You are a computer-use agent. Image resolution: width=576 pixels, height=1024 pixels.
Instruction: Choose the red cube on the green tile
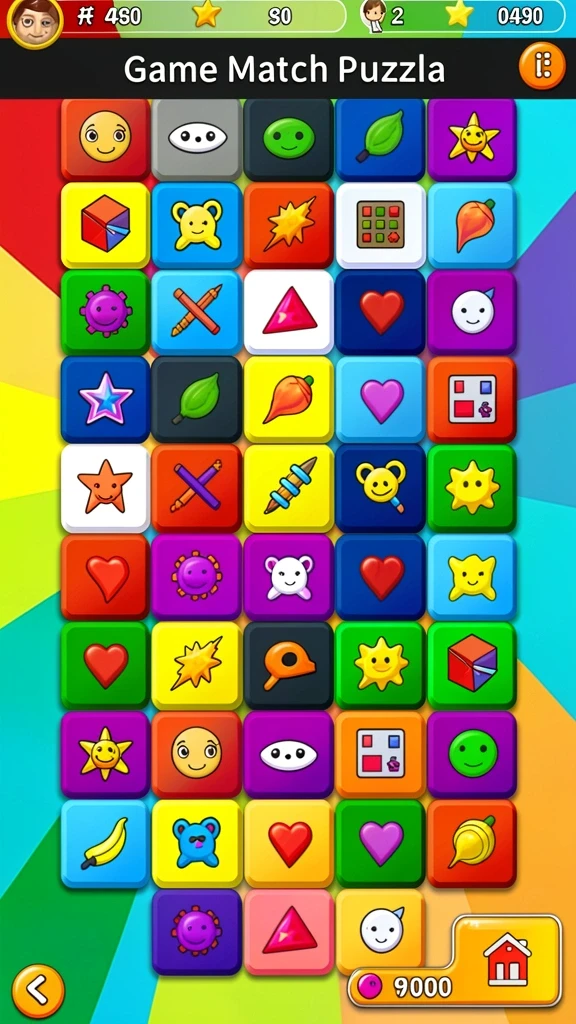point(472,666)
